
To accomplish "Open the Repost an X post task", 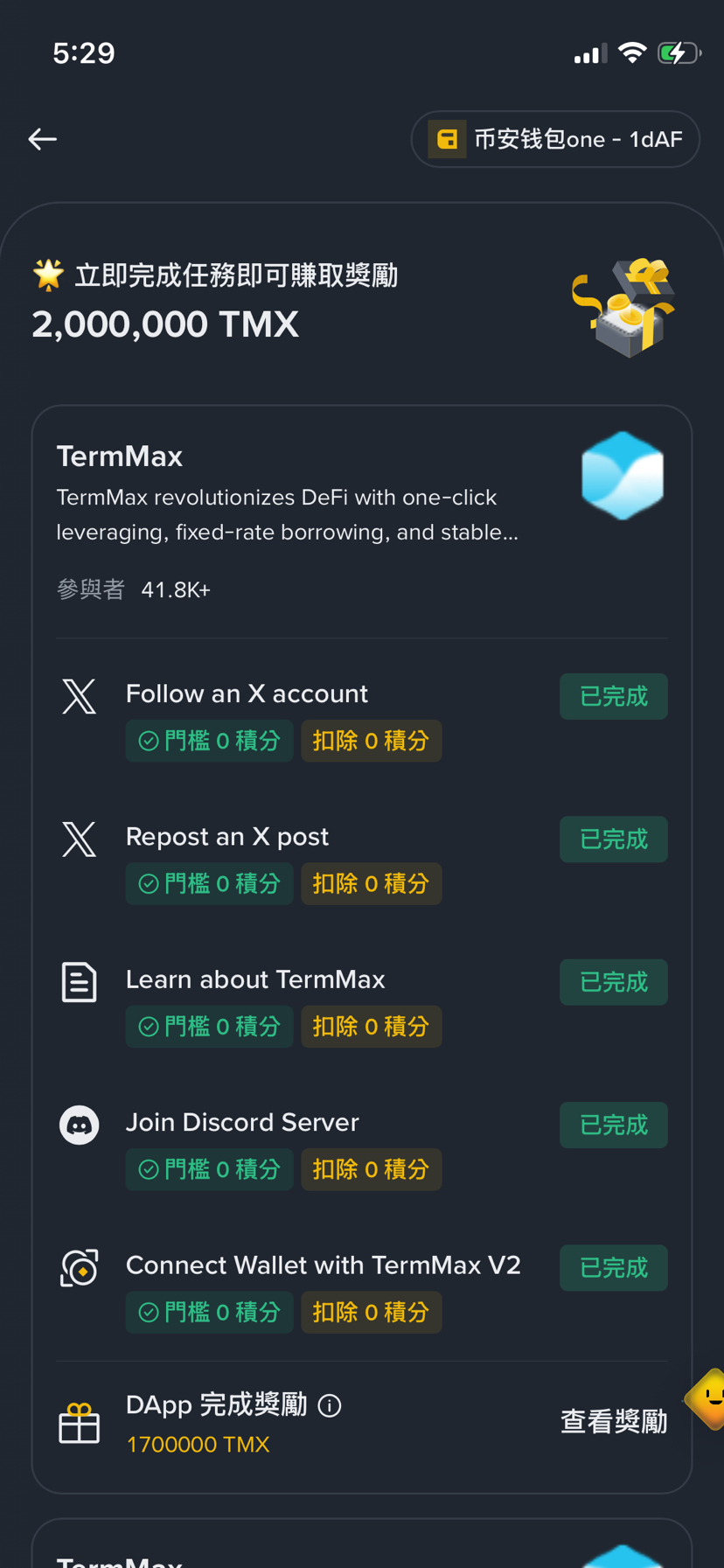I will [362, 860].
